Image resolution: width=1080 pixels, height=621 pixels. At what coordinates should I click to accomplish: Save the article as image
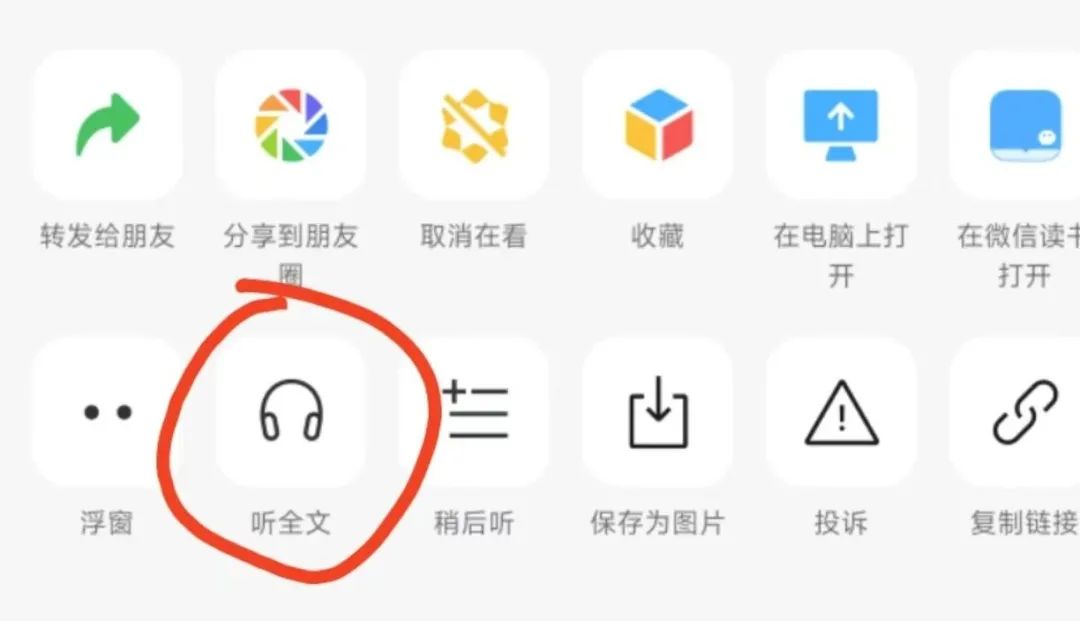[657, 412]
